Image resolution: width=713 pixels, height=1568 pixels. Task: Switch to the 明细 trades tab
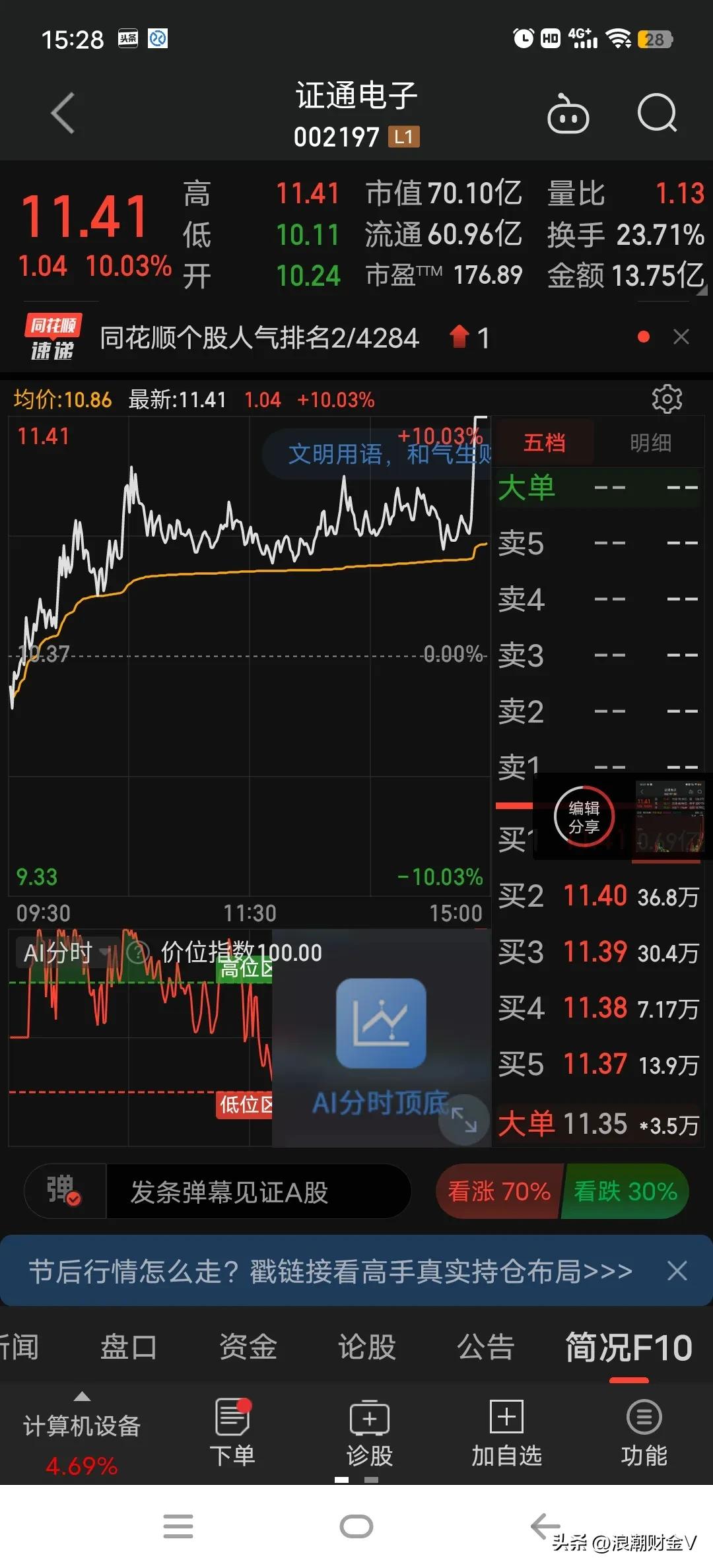click(x=650, y=443)
